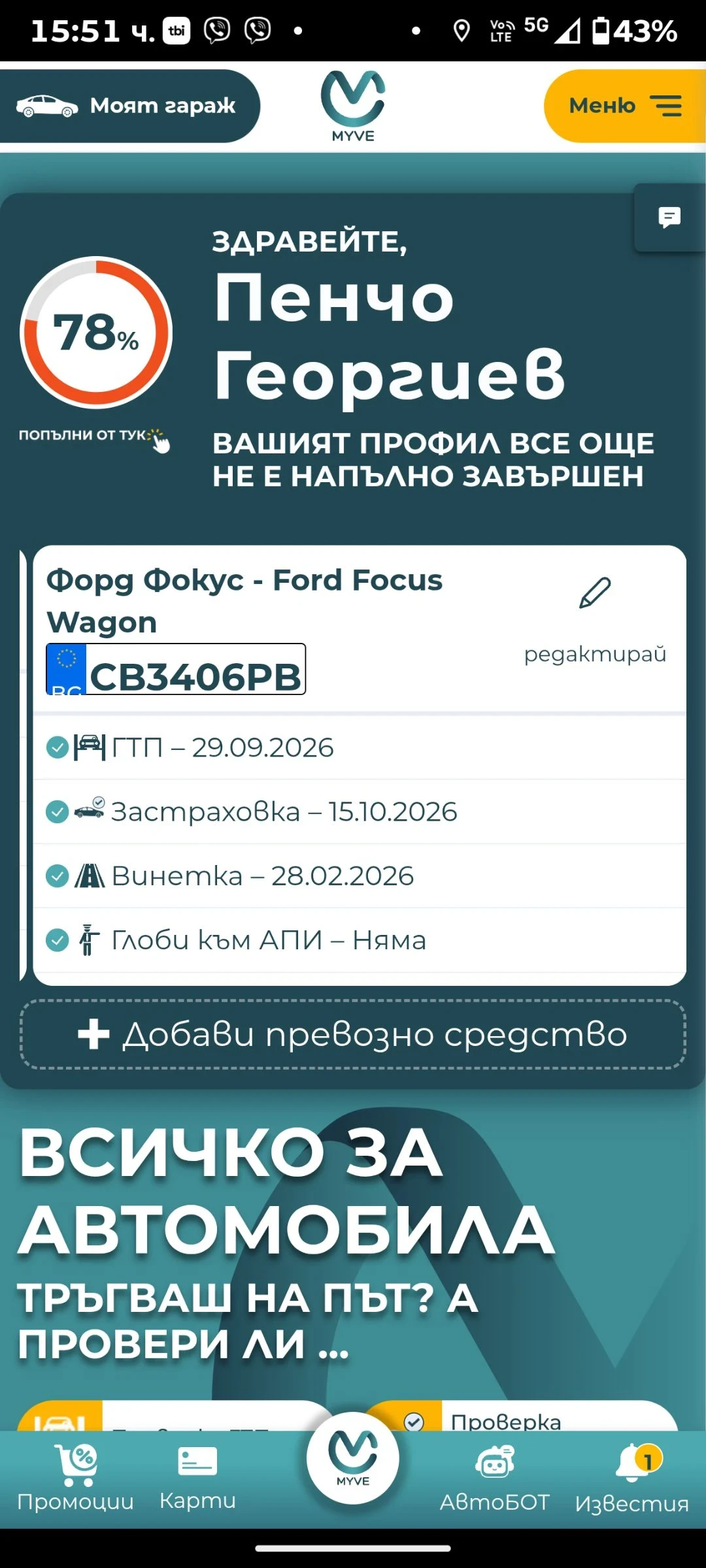
Task: Open the Меню hamburger menu
Action: click(x=624, y=106)
